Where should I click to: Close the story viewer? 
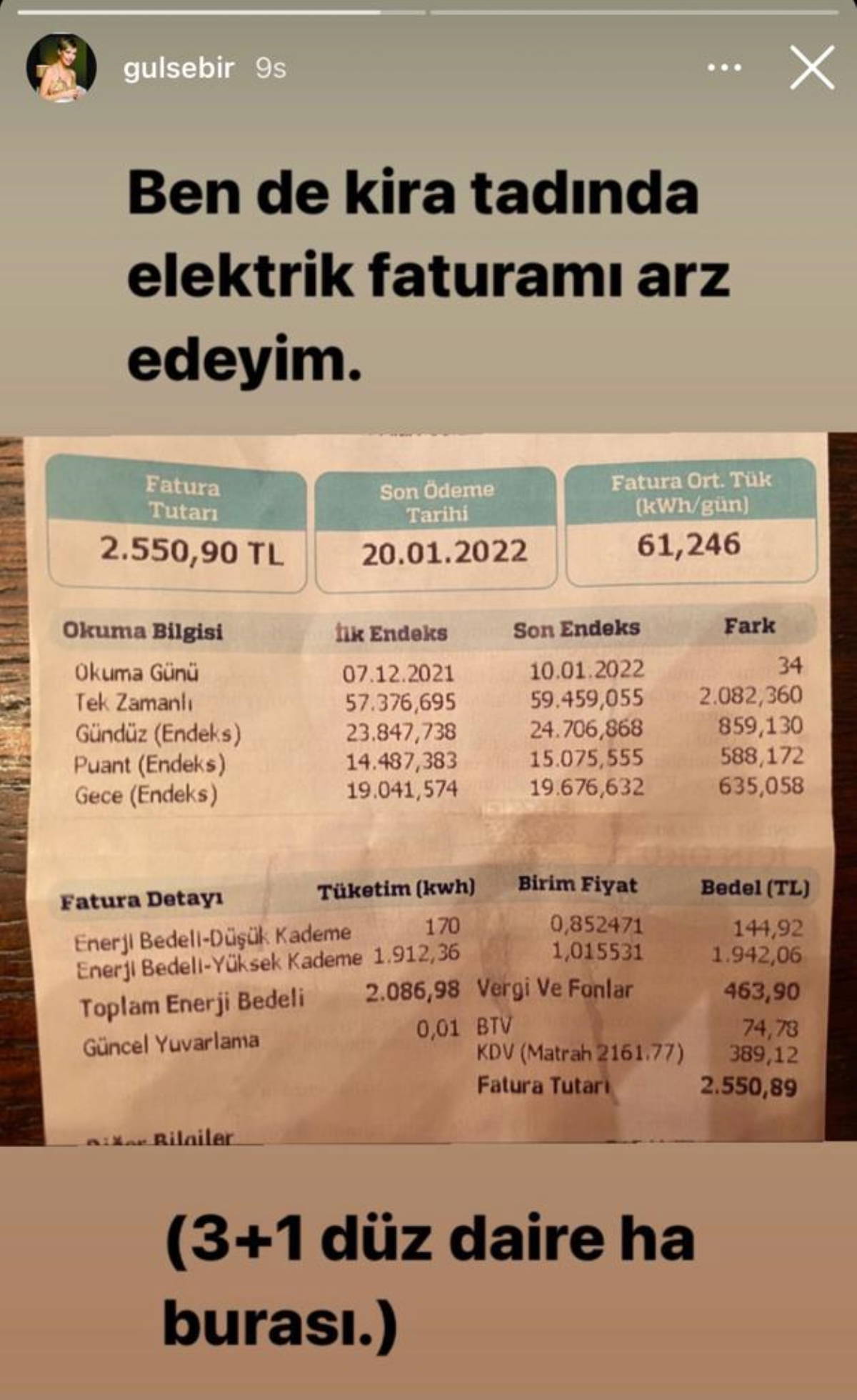pos(812,68)
